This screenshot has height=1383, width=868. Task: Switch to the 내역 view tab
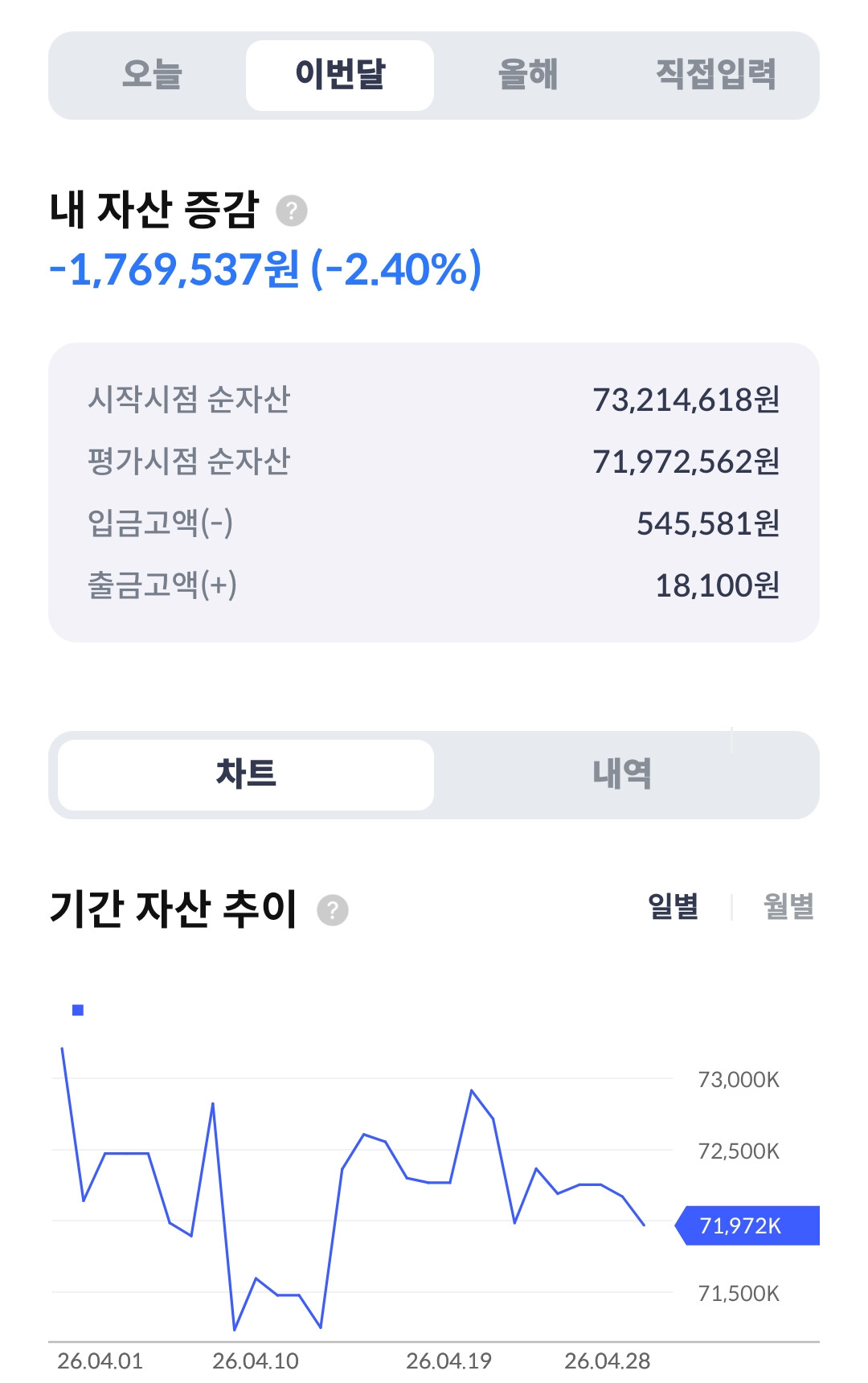click(x=622, y=774)
